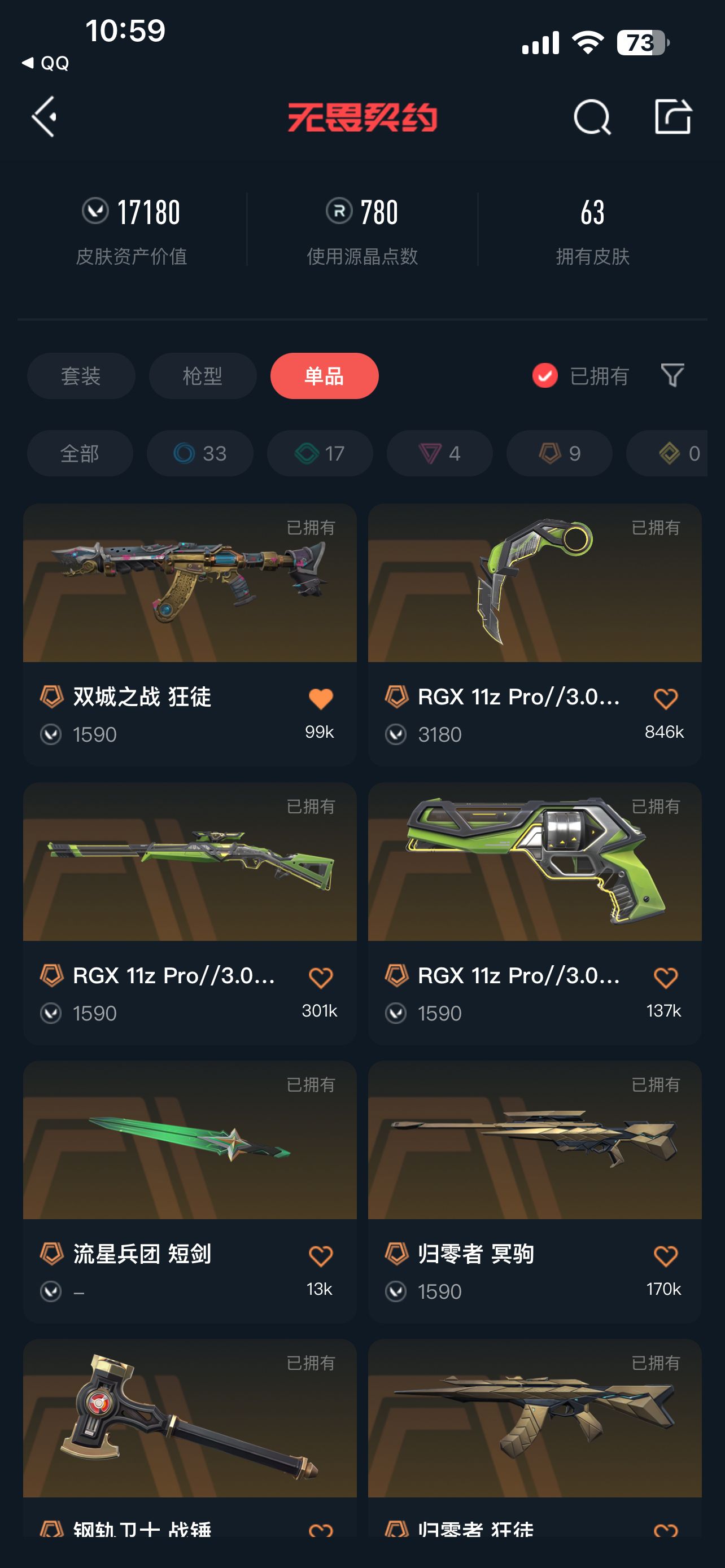Open the funnel filter options
The image size is (725, 1568).
(672, 375)
